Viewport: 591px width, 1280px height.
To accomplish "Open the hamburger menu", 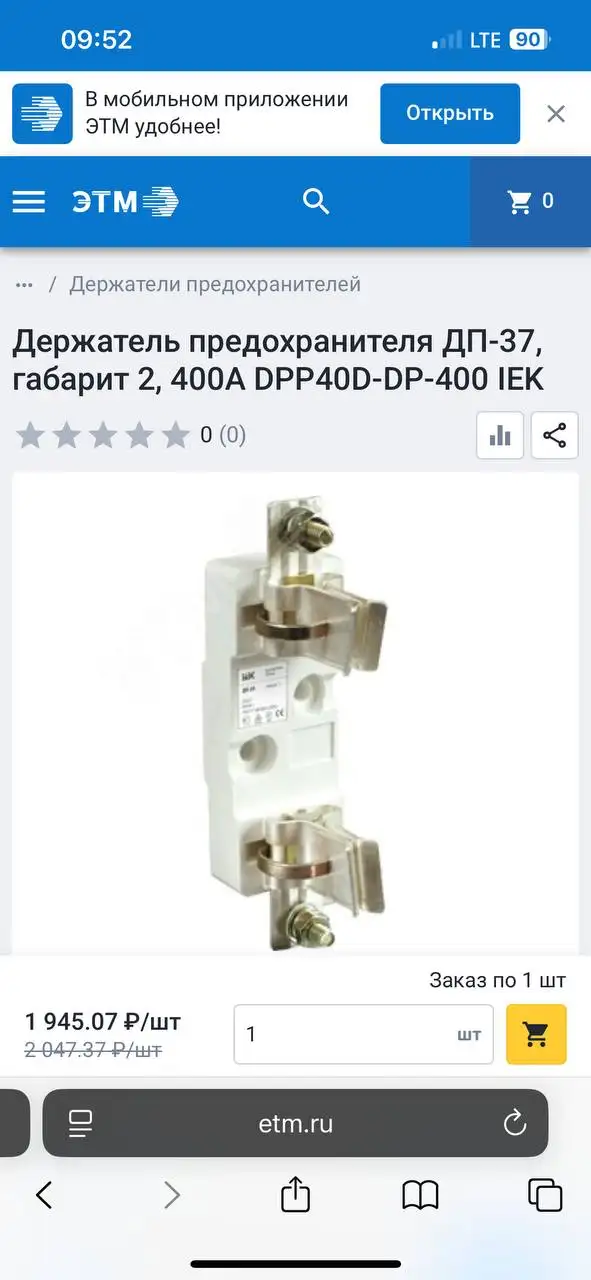I will click(x=29, y=202).
